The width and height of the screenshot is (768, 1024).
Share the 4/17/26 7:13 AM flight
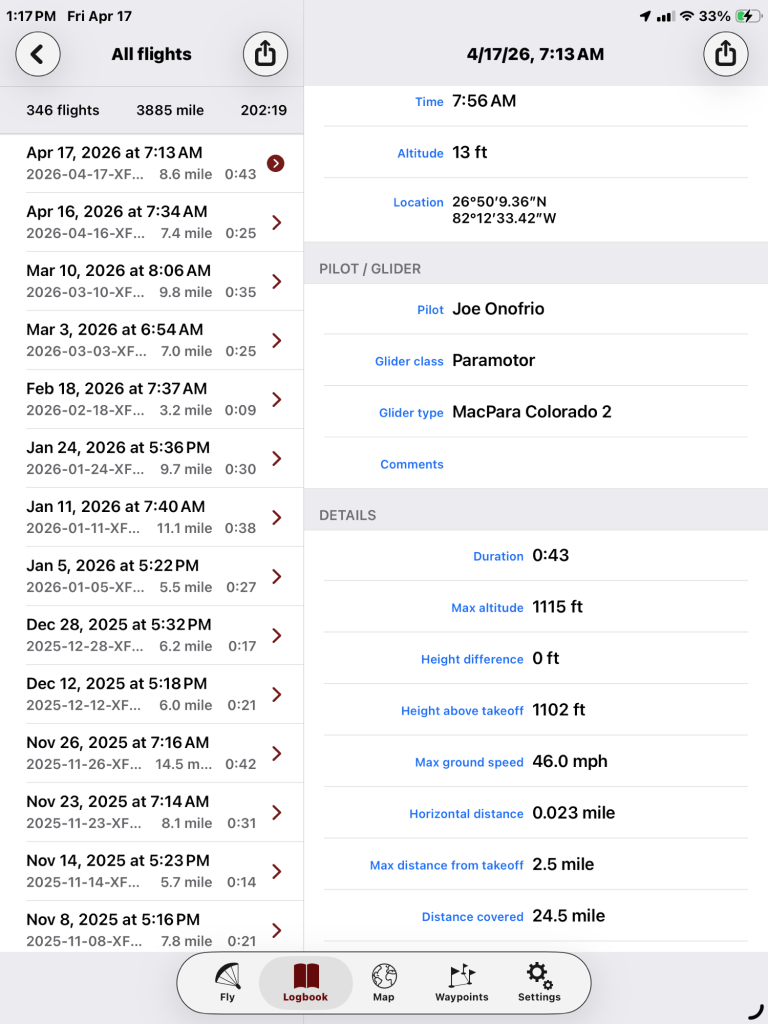point(726,54)
